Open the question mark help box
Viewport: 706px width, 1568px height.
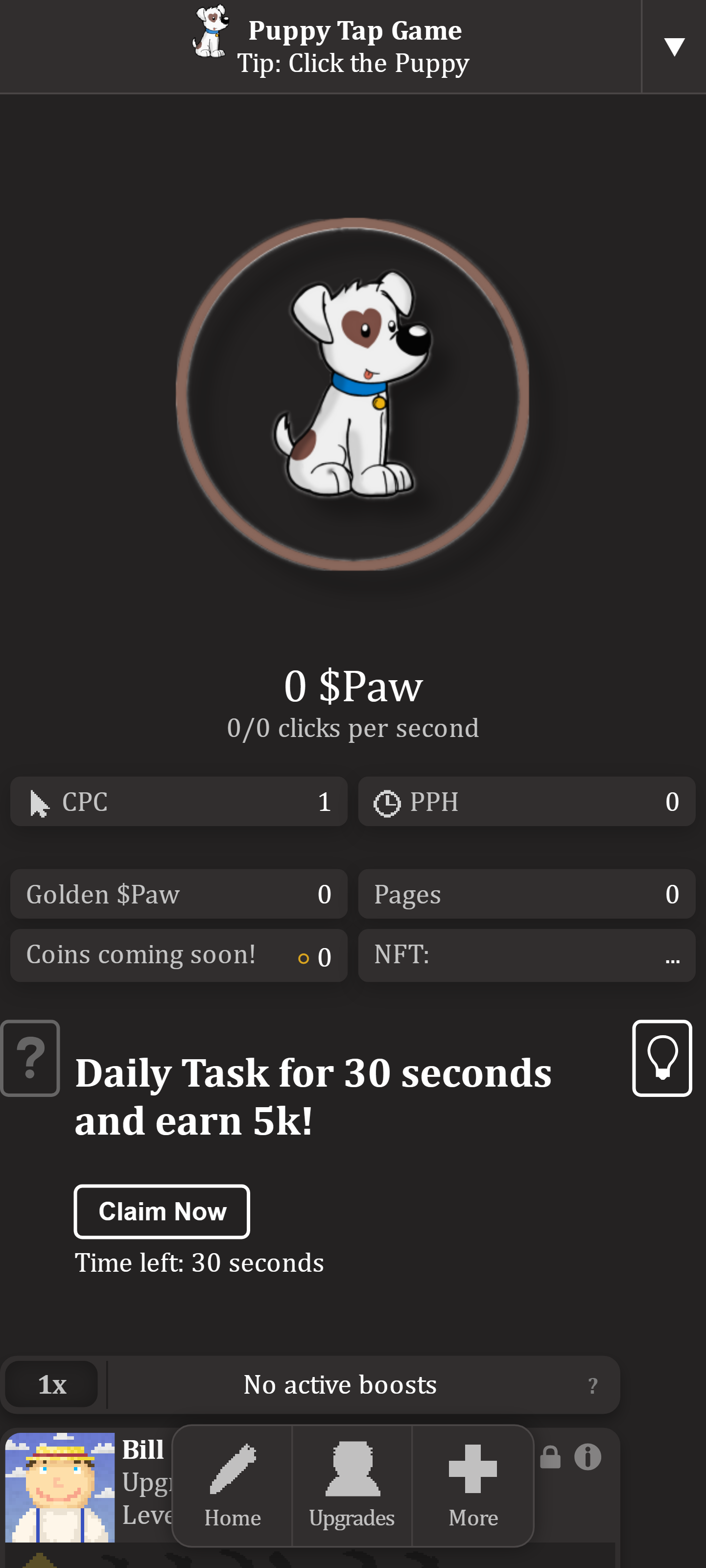30,1058
